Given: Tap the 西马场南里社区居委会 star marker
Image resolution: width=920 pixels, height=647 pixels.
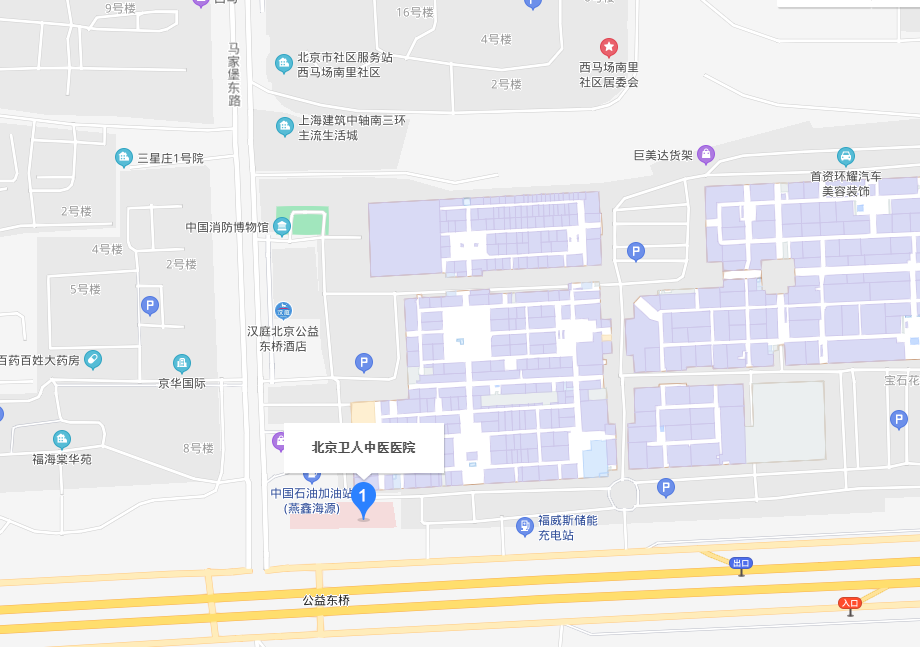Looking at the screenshot, I should tap(608, 47).
